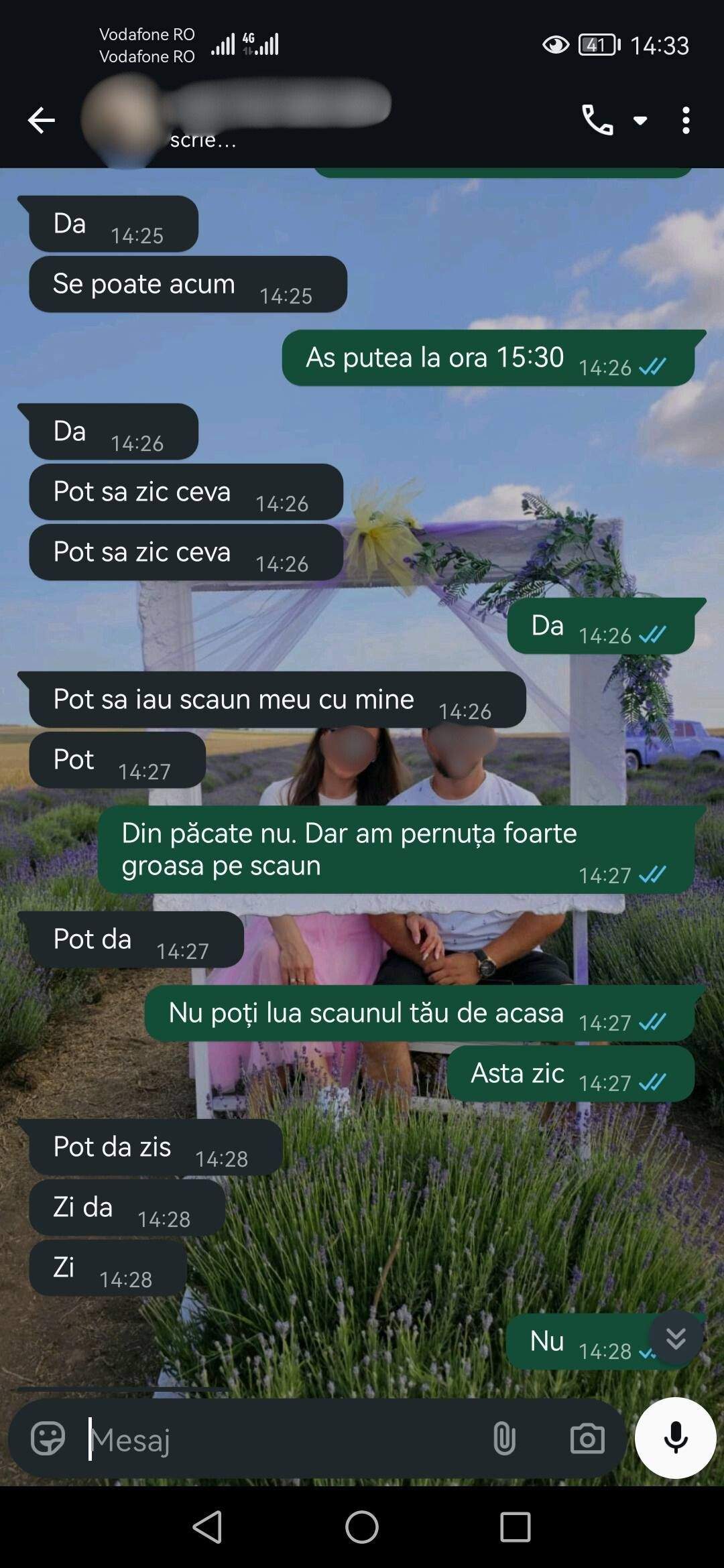This screenshot has height=1568, width=724.
Task: Open the call options dropdown next to the phone icon
Action: point(639,121)
